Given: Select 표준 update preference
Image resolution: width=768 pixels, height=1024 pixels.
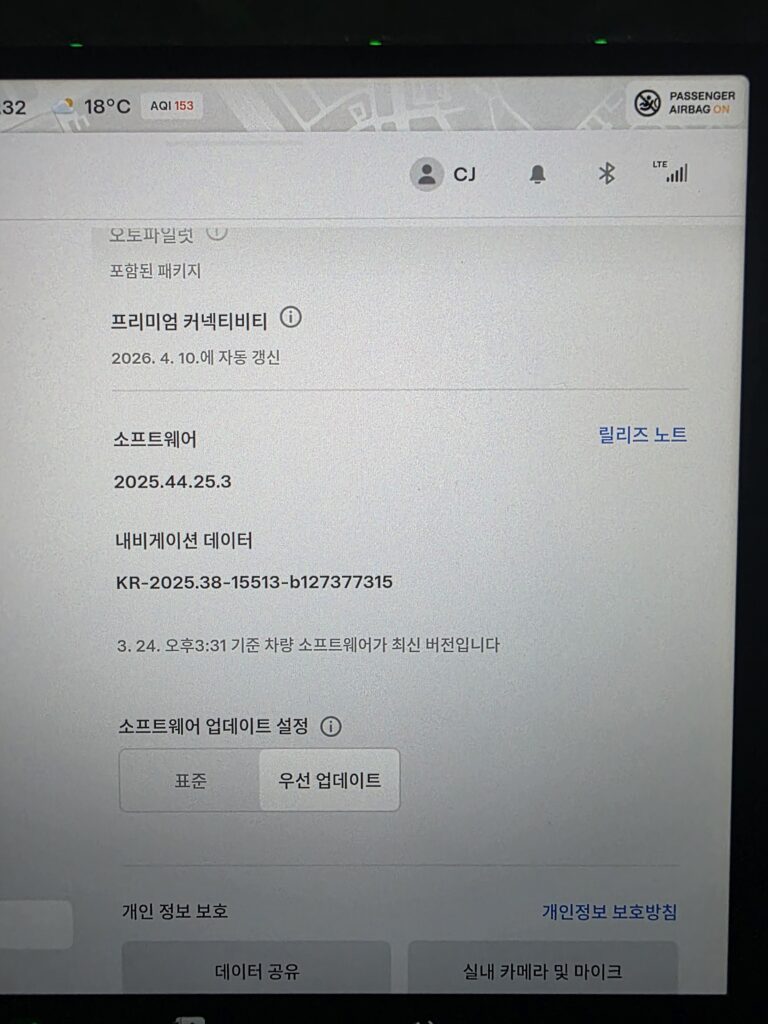Looking at the screenshot, I should tap(190, 780).
